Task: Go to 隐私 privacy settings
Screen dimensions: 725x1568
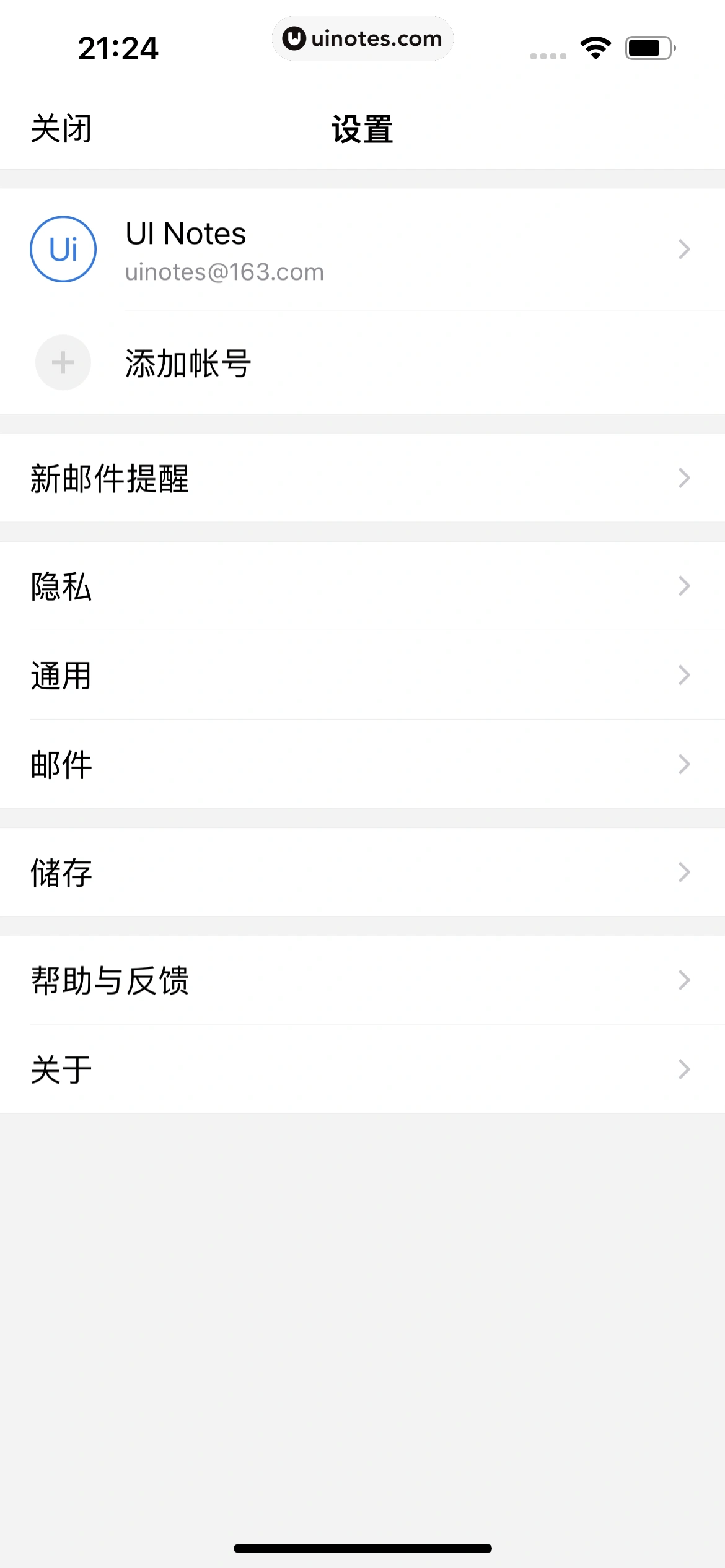Action: 362,586
